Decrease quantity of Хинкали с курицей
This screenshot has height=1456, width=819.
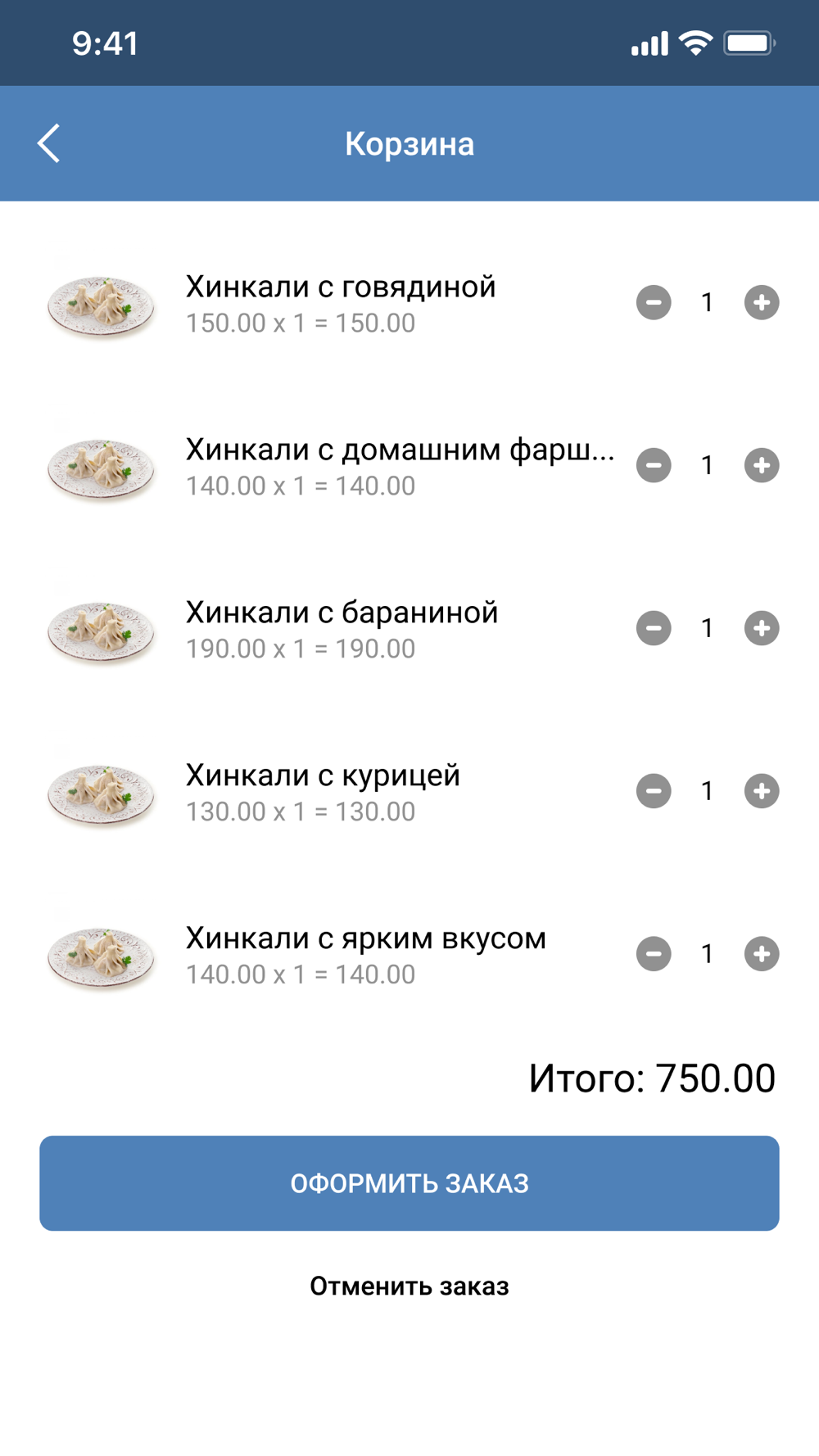(x=654, y=791)
